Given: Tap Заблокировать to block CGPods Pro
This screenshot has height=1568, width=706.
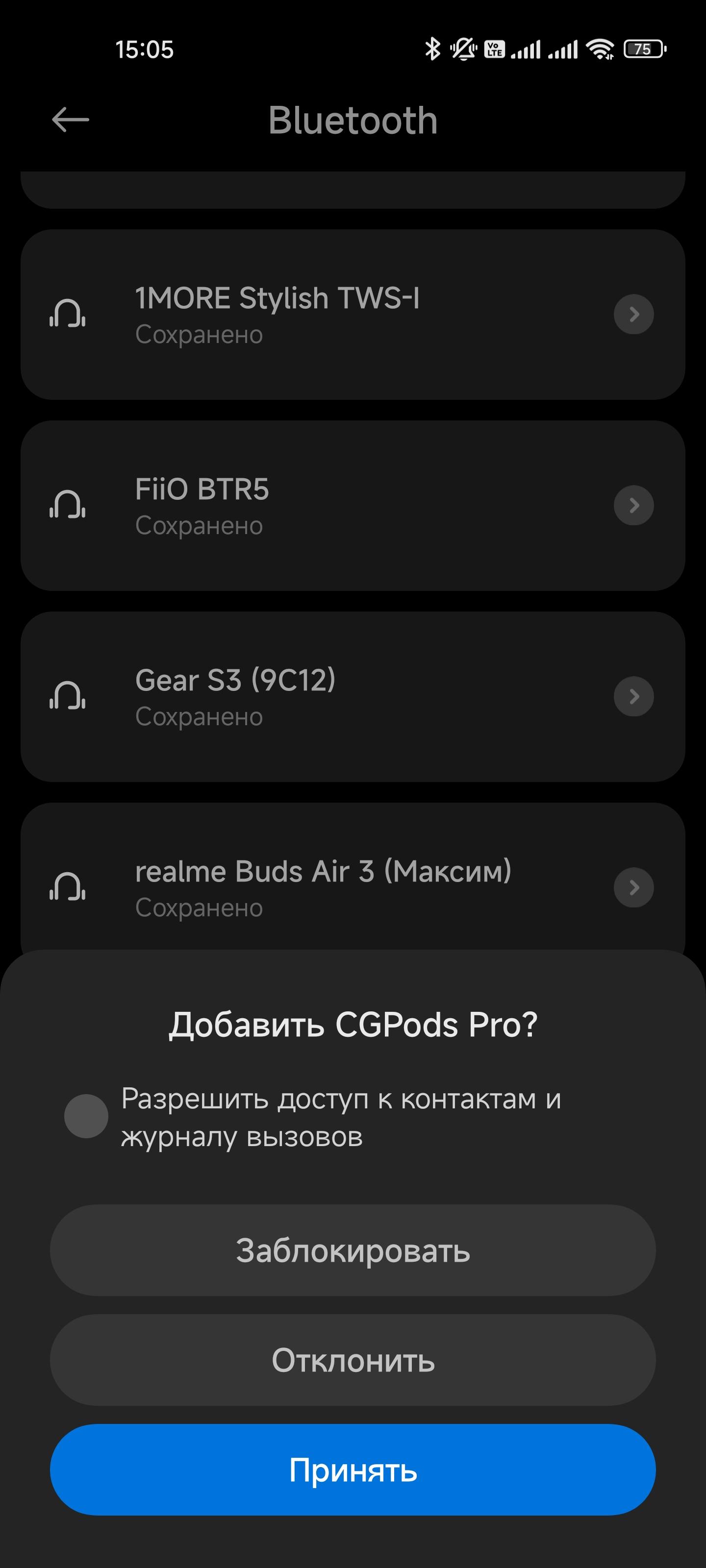Looking at the screenshot, I should (353, 1250).
